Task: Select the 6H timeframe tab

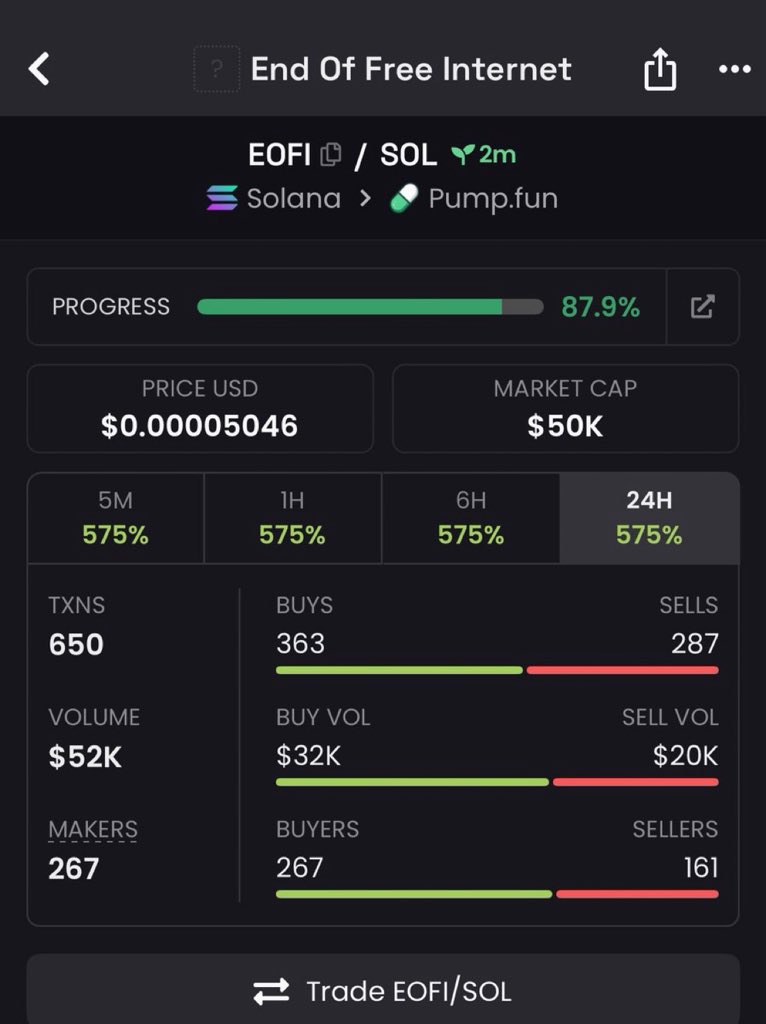Action: (x=470, y=518)
